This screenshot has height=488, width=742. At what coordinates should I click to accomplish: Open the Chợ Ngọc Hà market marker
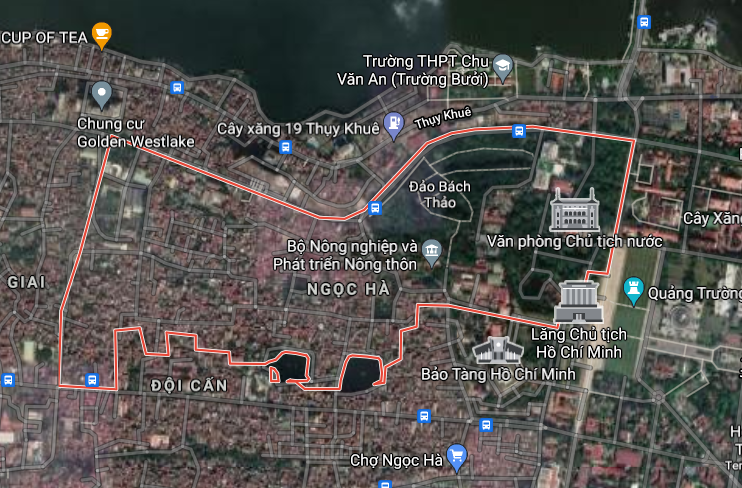click(x=457, y=456)
